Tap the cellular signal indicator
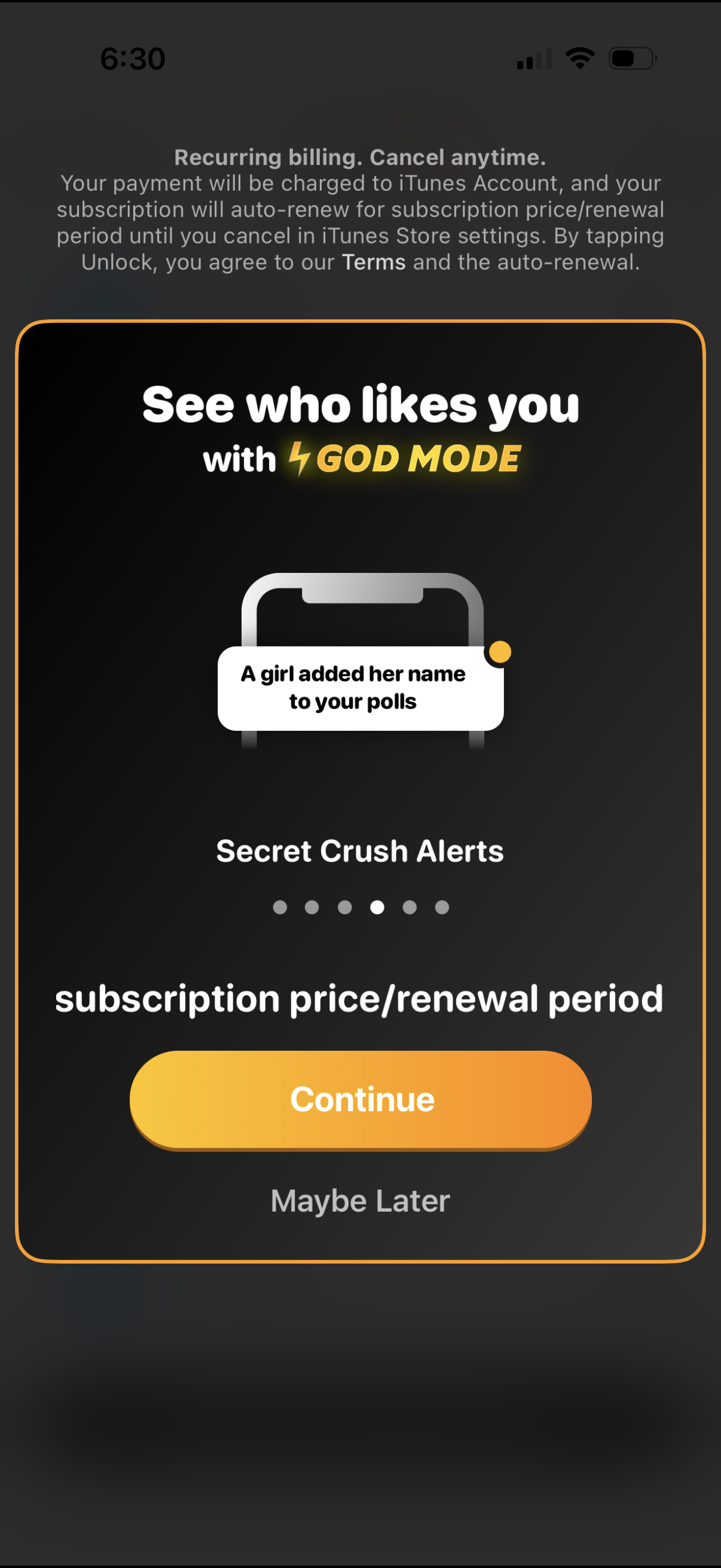721x1568 pixels. [534, 58]
